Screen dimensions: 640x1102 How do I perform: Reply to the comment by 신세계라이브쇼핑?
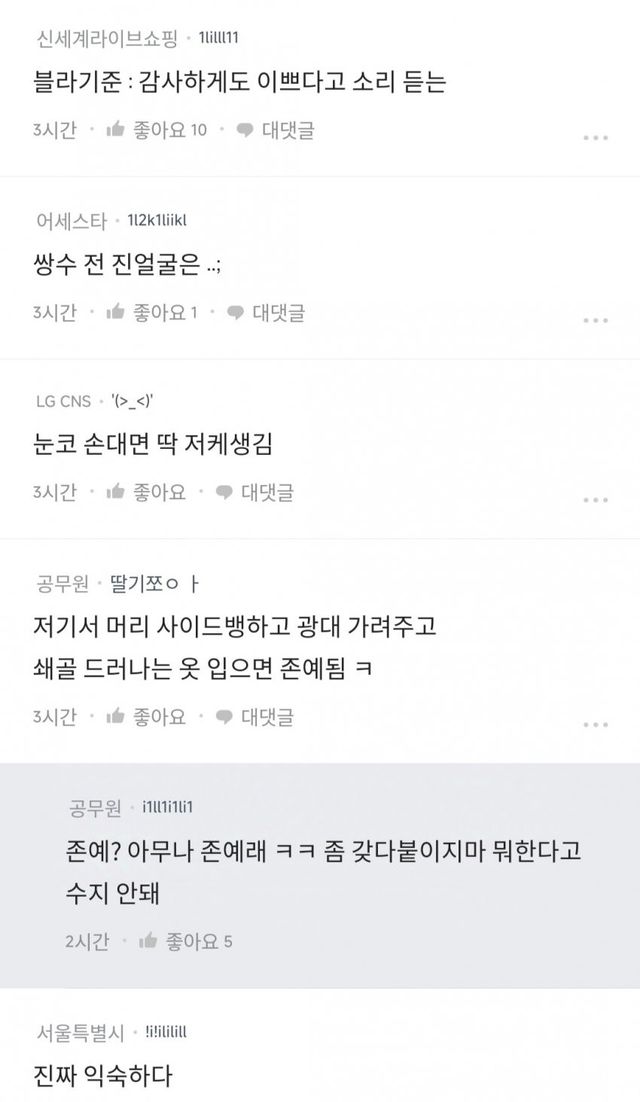(x=276, y=130)
